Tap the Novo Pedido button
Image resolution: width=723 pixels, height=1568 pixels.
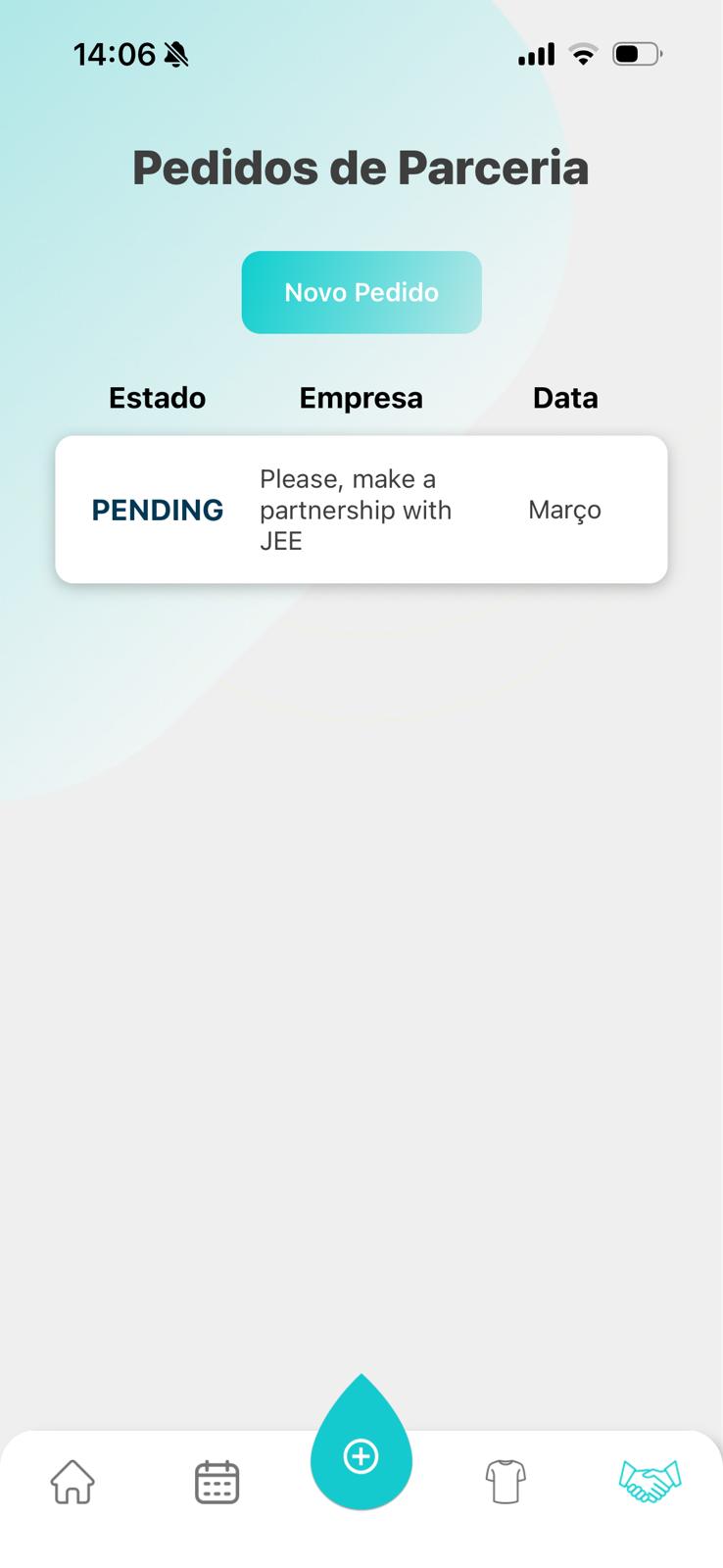pyautogui.click(x=361, y=292)
